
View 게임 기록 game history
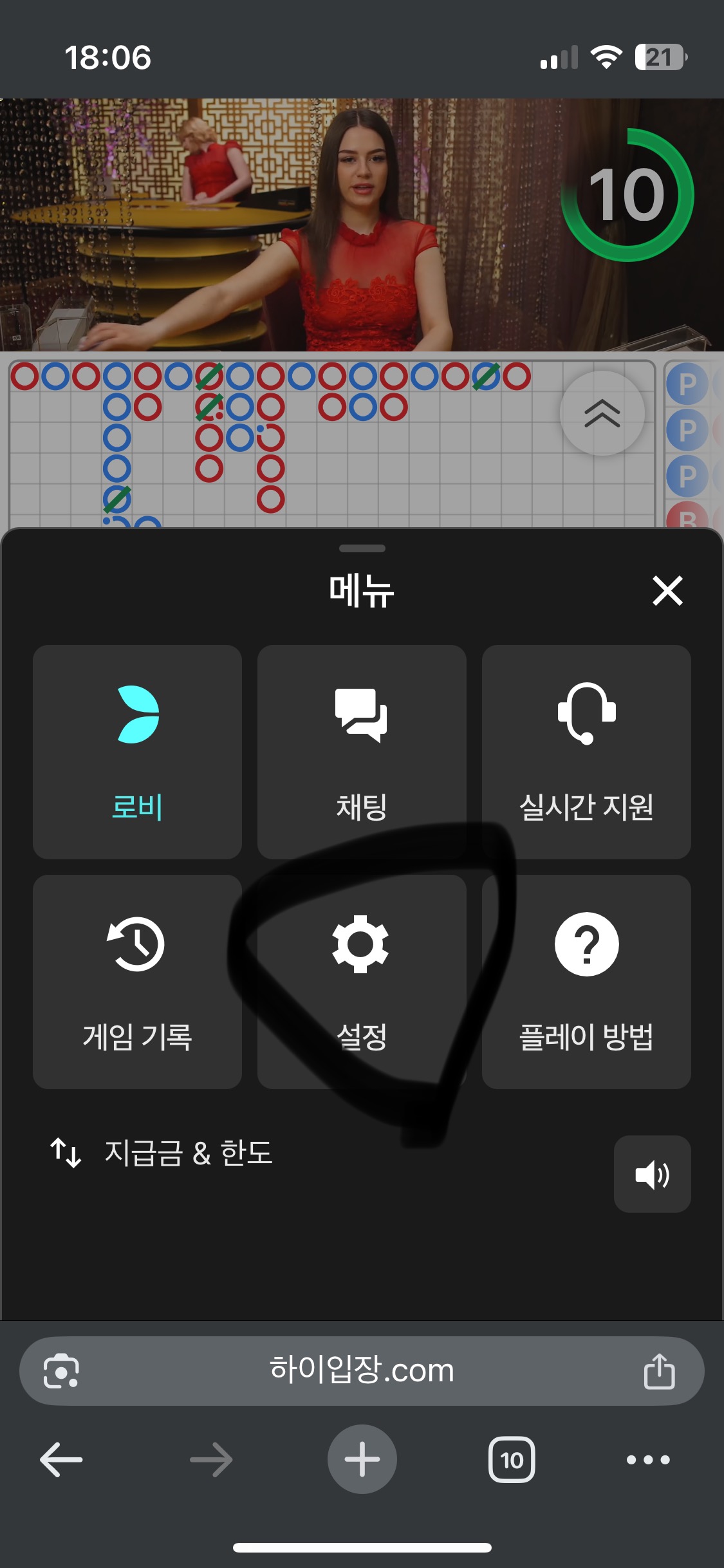137,982
